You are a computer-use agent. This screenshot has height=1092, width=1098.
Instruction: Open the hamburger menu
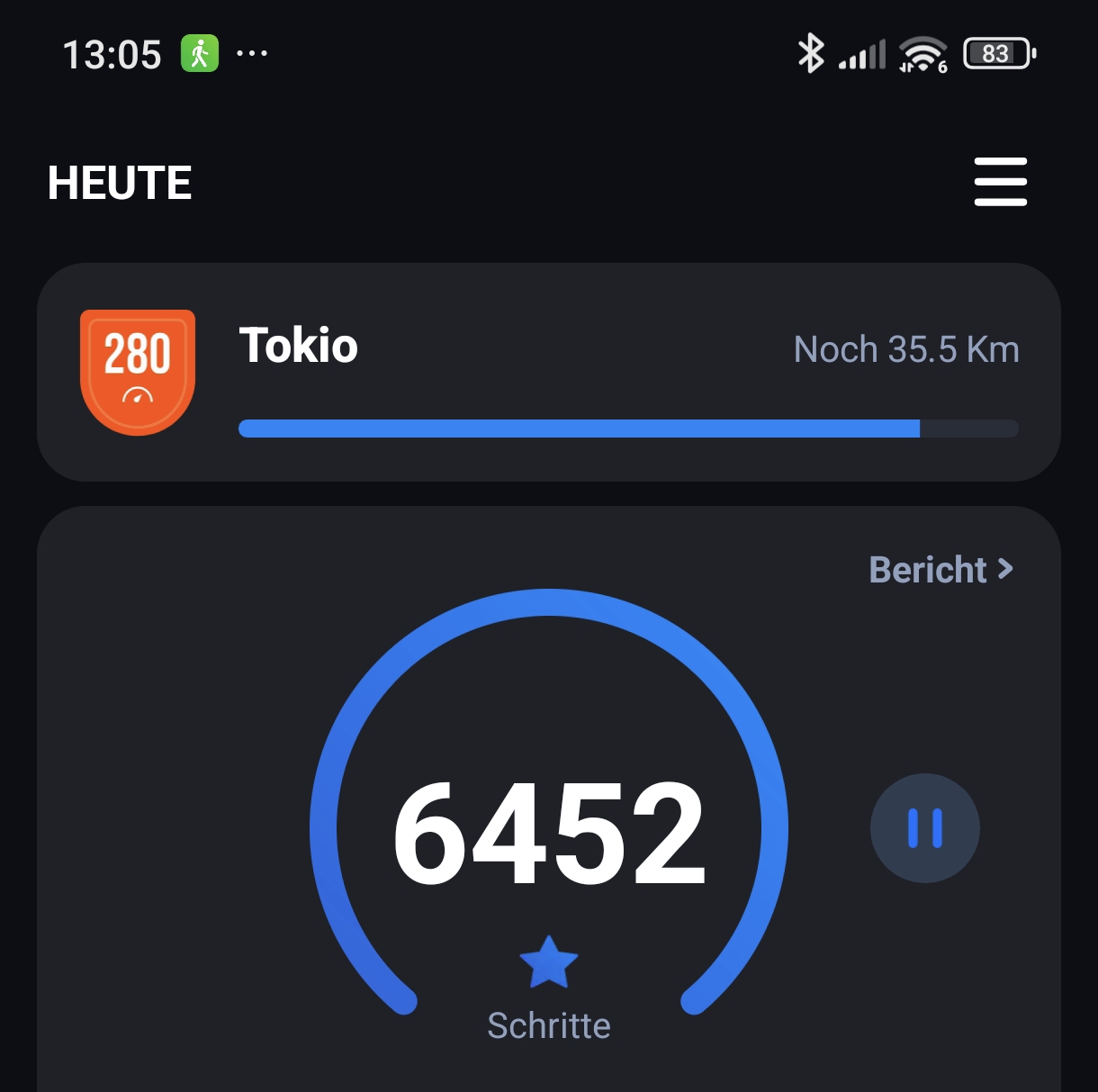click(x=1000, y=182)
